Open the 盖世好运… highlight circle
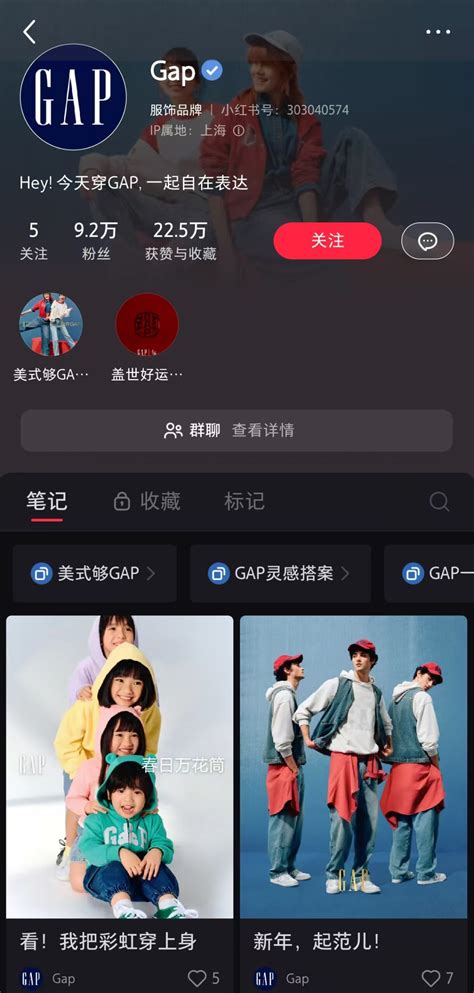 (x=147, y=324)
